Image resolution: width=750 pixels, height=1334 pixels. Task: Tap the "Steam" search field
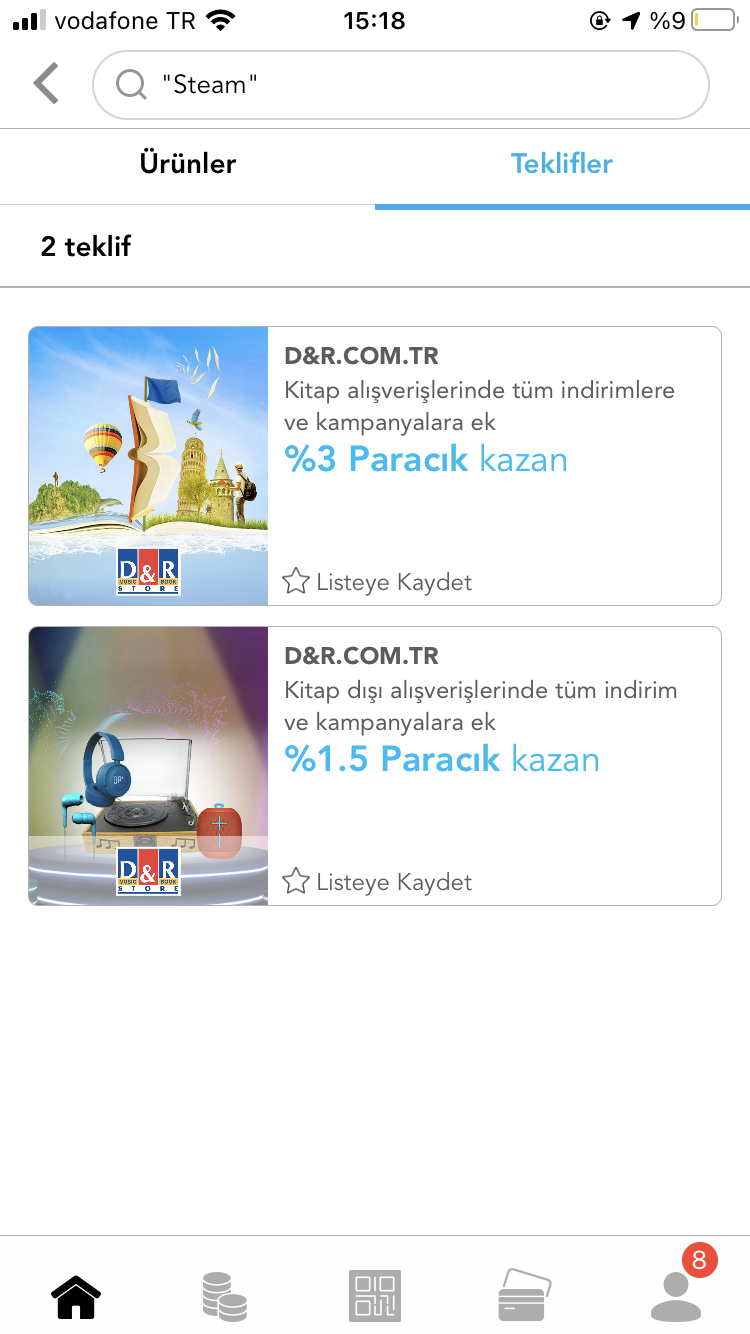[x=400, y=85]
